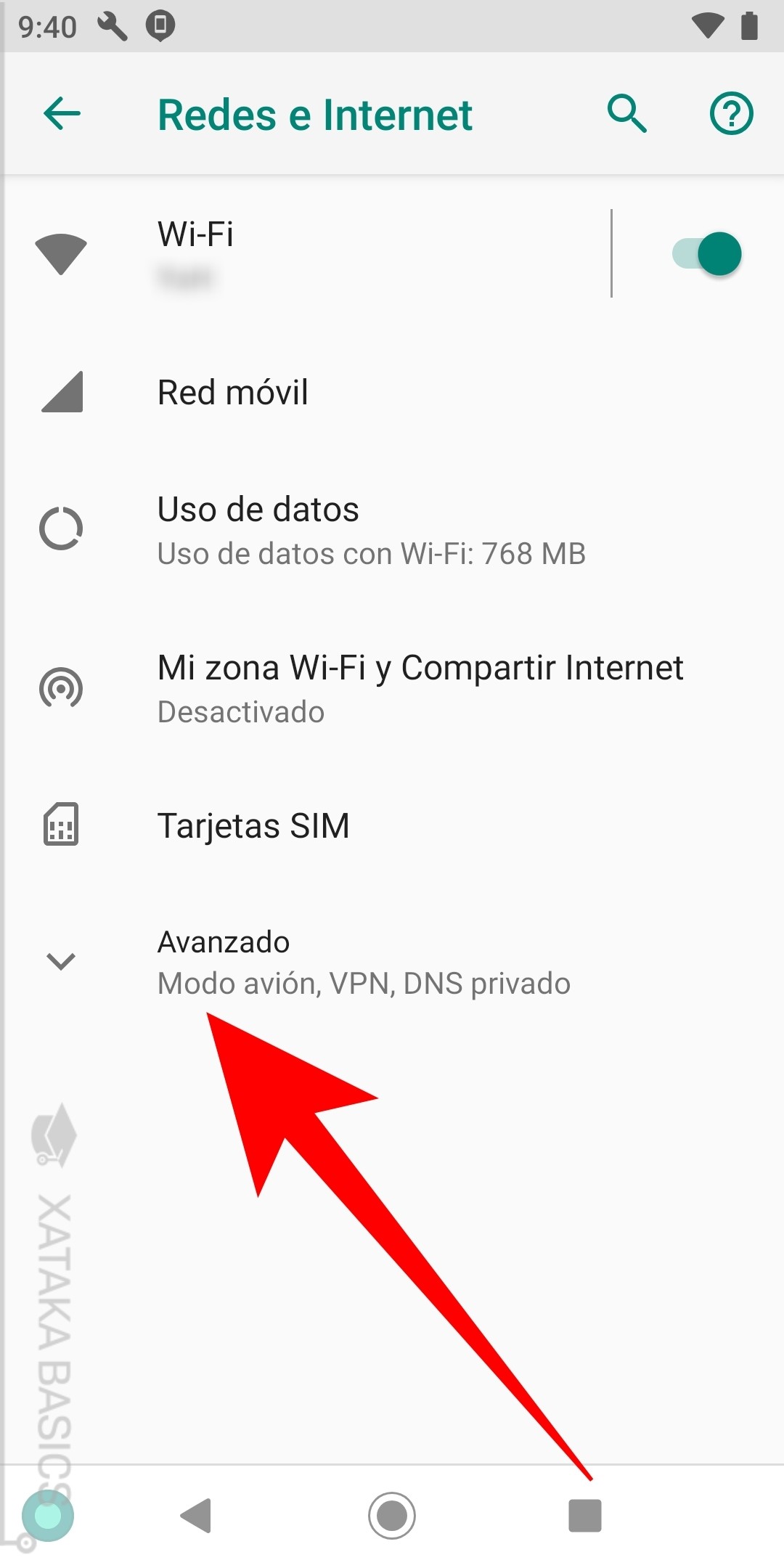Expand the Avanzado section
This screenshot has width=784, height=1568.
coord(392,963)
